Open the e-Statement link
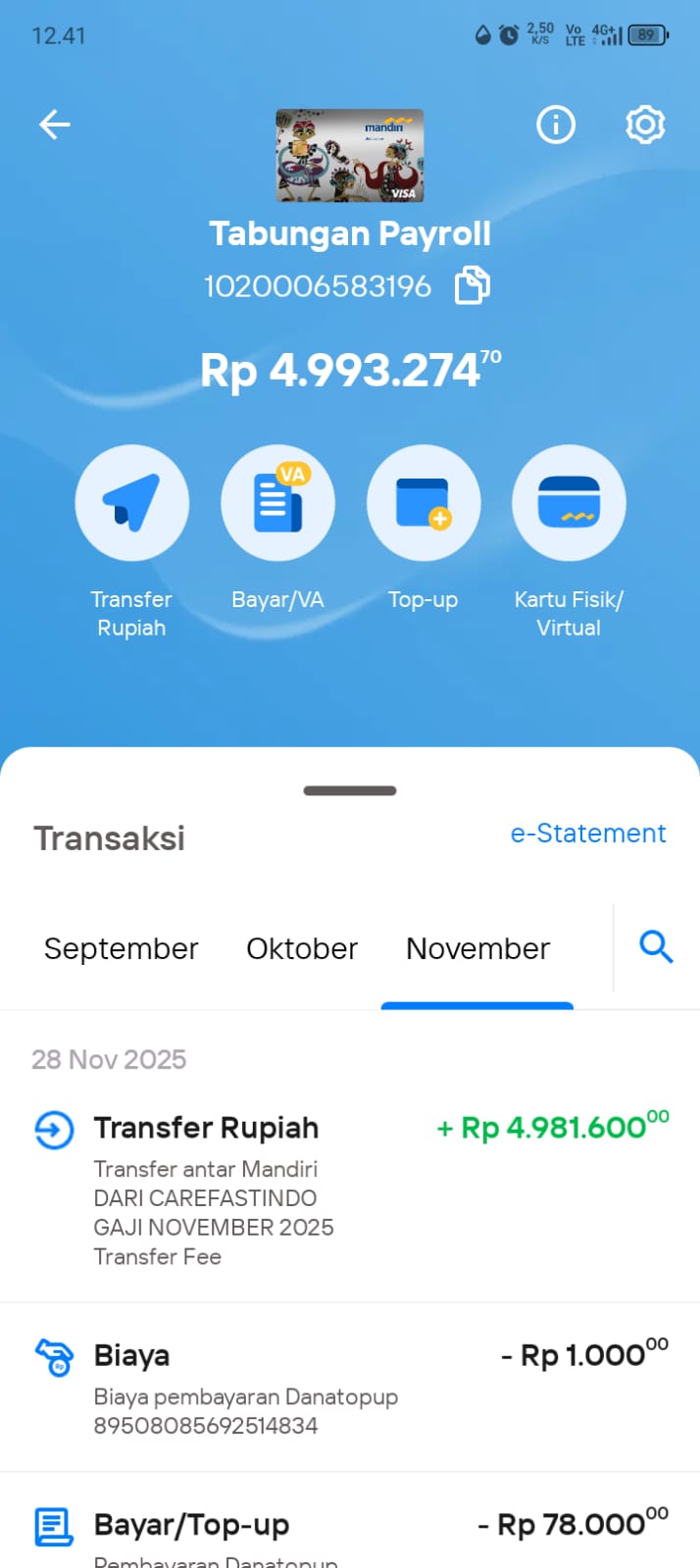 coord(587,834)
